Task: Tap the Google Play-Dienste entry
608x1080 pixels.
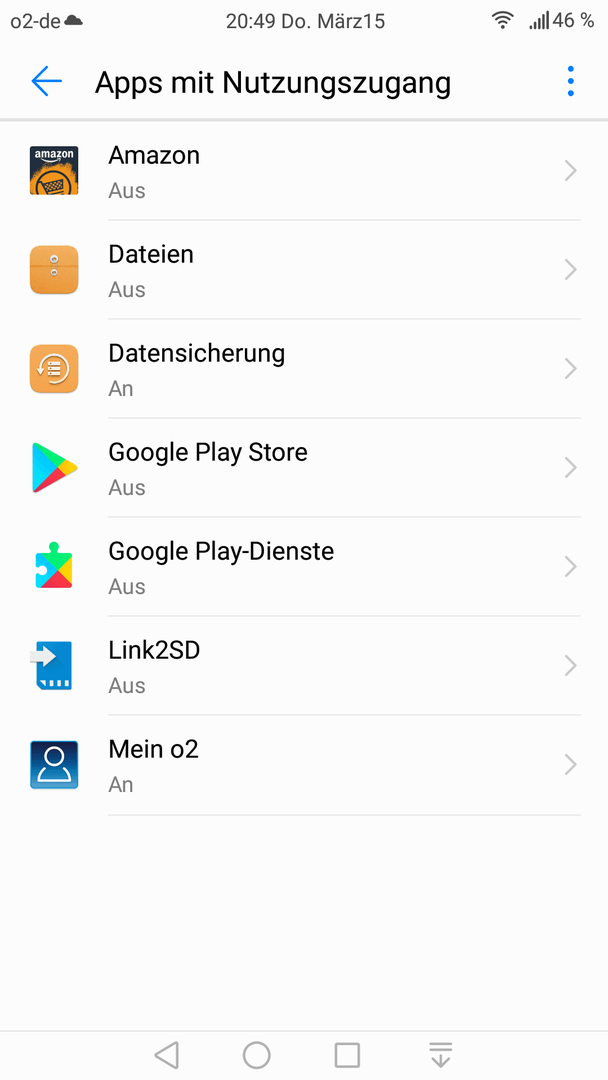Action: click(304, 567)
